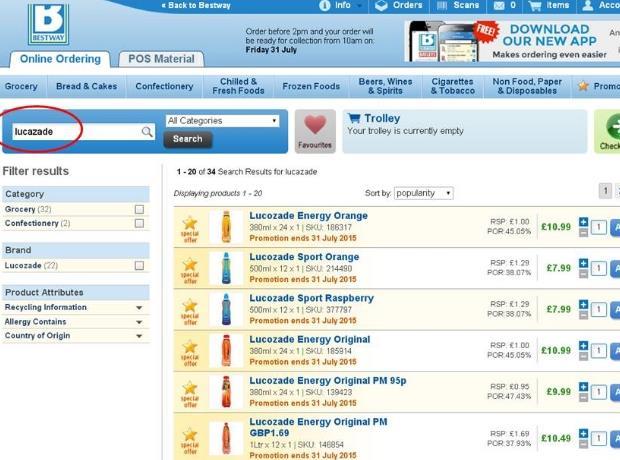Return via Back to Bestway link
The image size is (620, 460).
[197, 5]
